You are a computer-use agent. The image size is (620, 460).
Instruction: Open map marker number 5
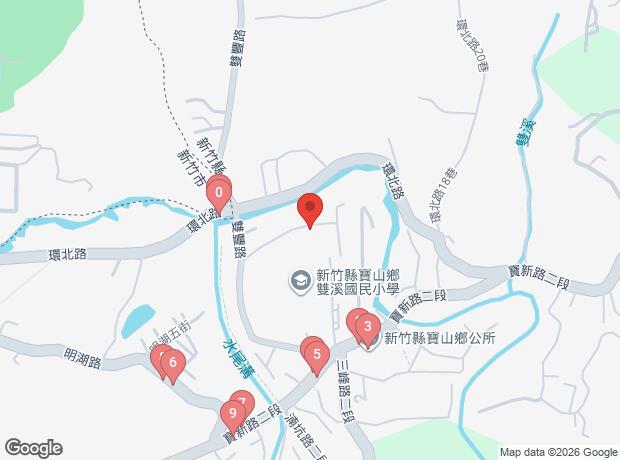pos(317,358)
